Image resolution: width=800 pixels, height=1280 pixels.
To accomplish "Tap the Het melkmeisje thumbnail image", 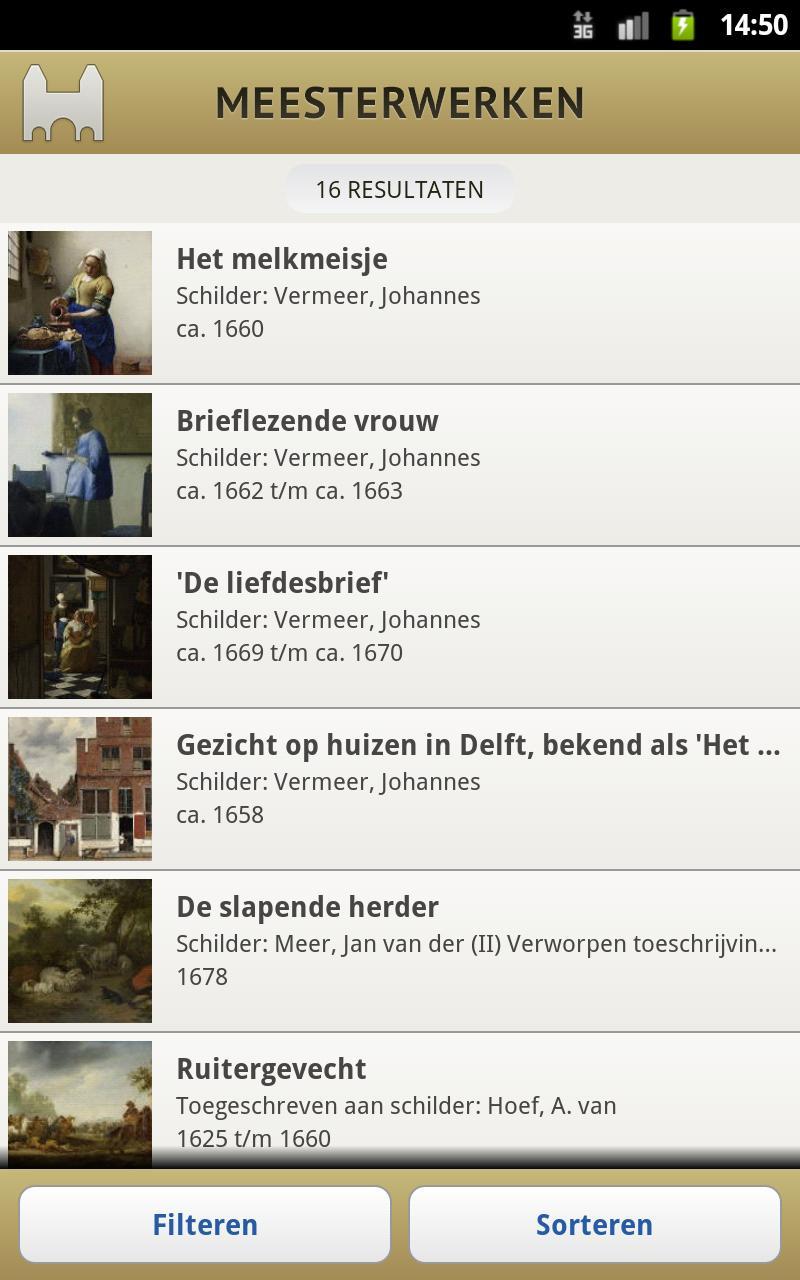I will [79, 302].
